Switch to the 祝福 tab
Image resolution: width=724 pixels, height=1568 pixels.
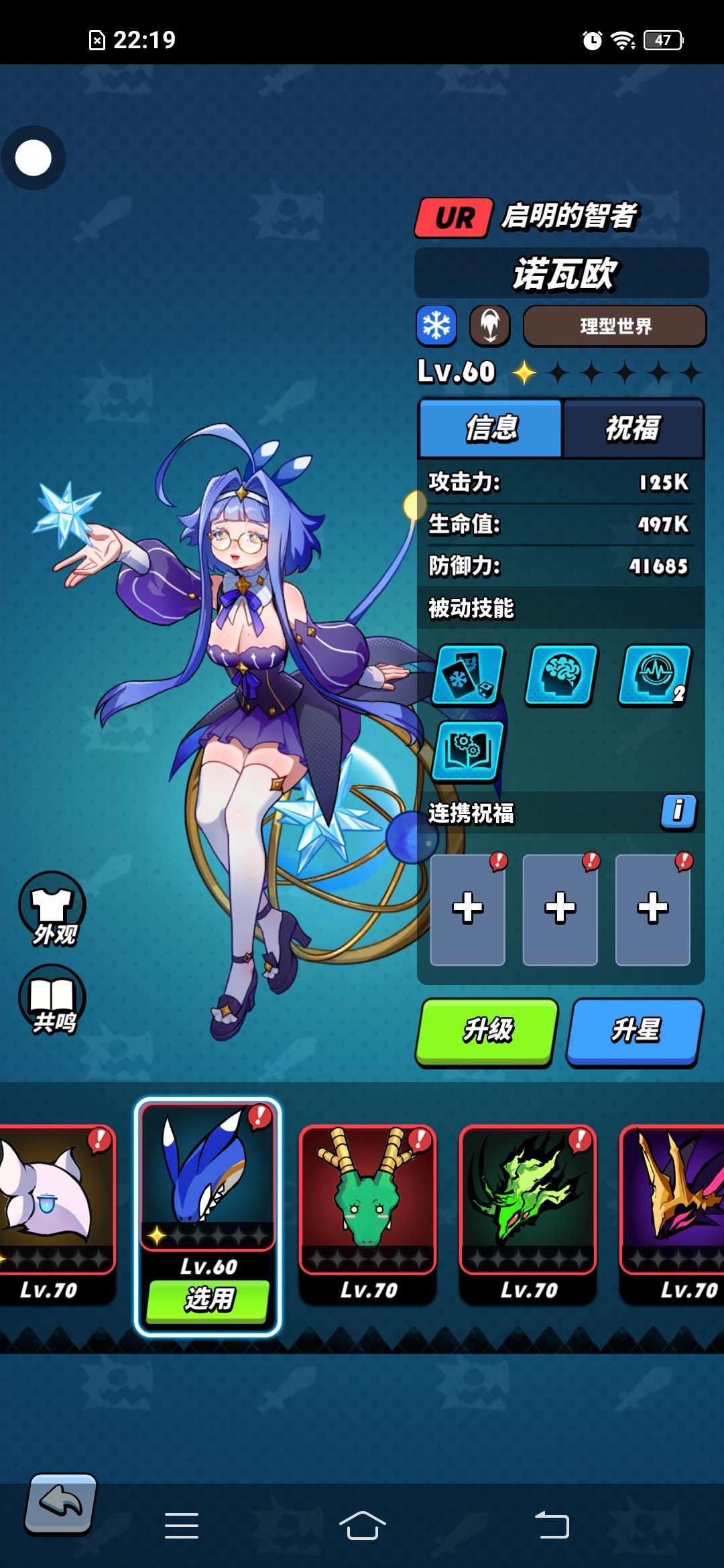pyautogui.click(x=633, y=428)
